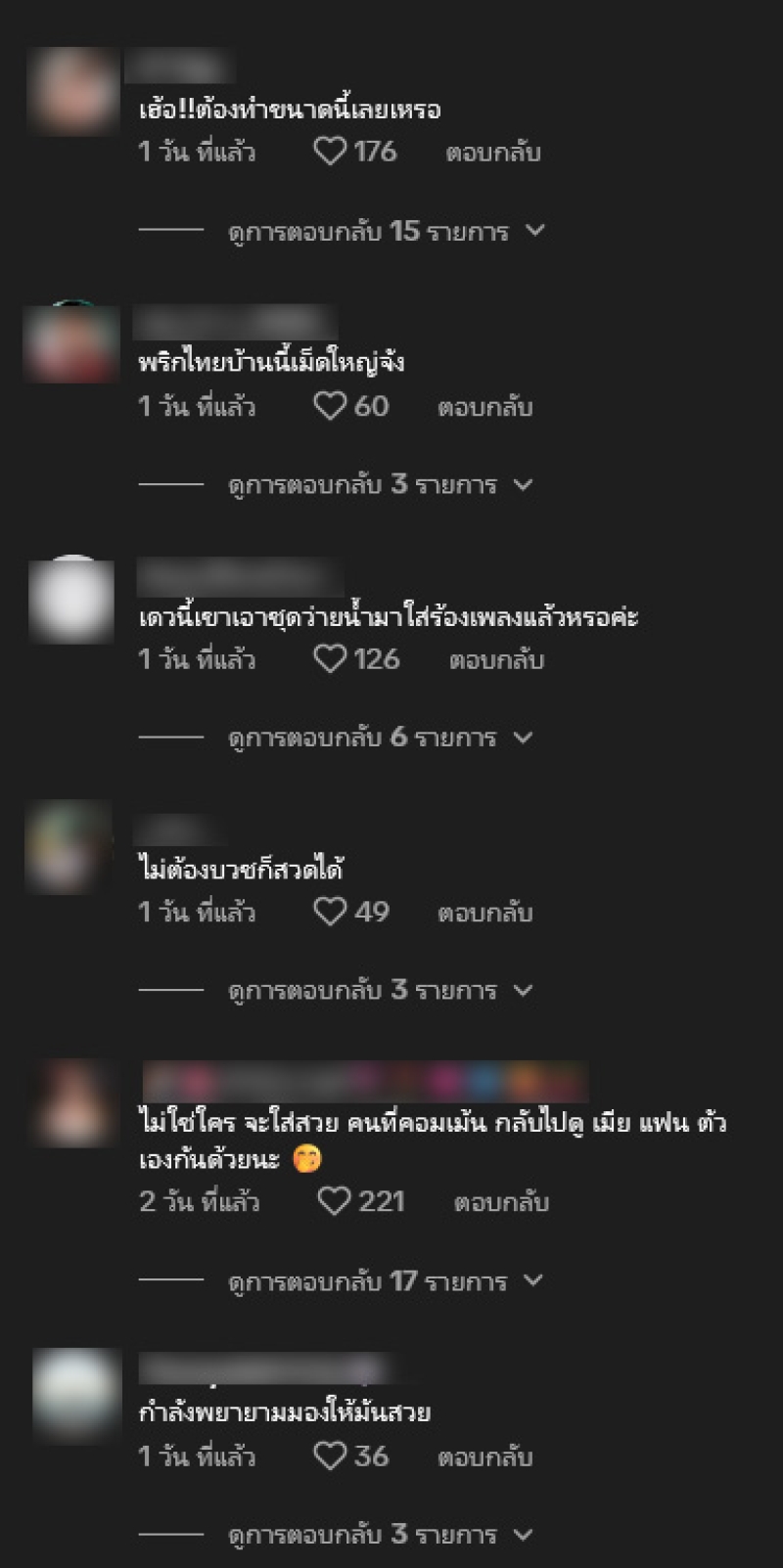Show 3 replies under 'ไม่ต้องบวชก็สวดได้'
783x1568 pixels.
379,990
